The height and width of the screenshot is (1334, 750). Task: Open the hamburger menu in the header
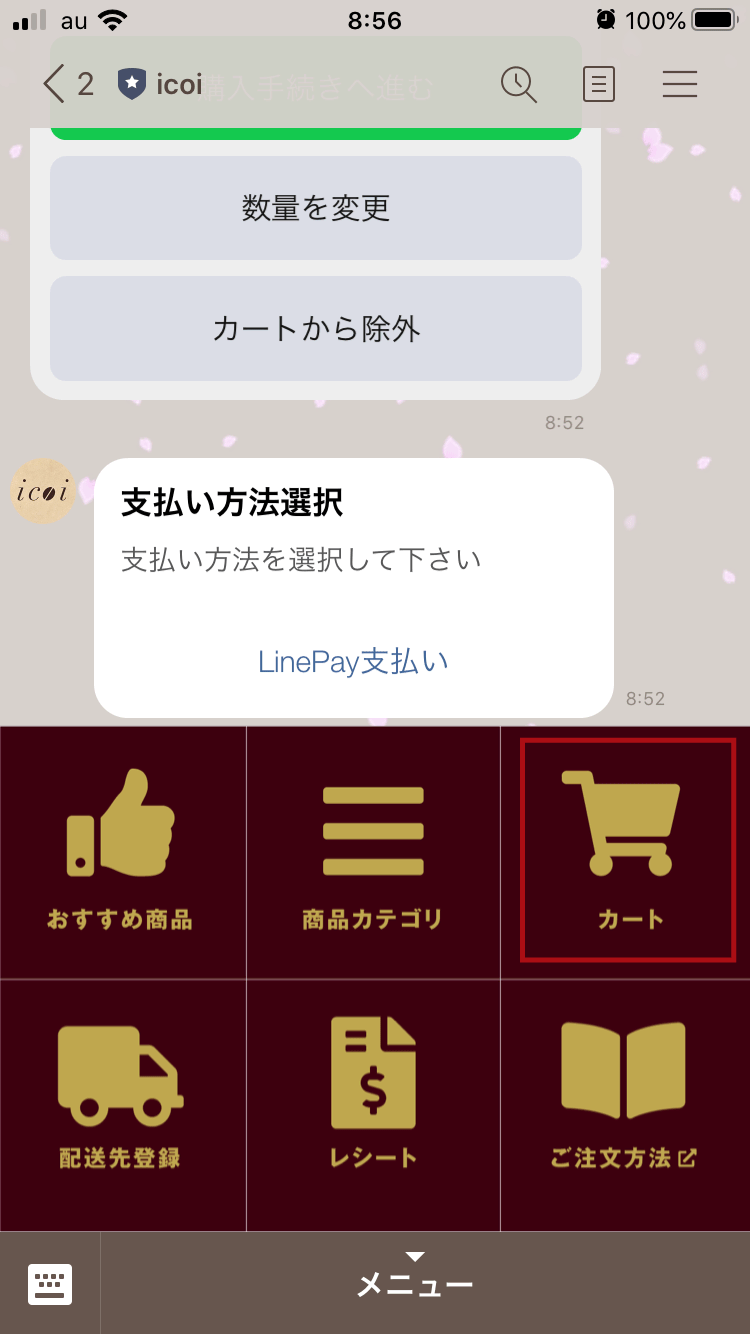pyautogui.click(x=680, y=85)
